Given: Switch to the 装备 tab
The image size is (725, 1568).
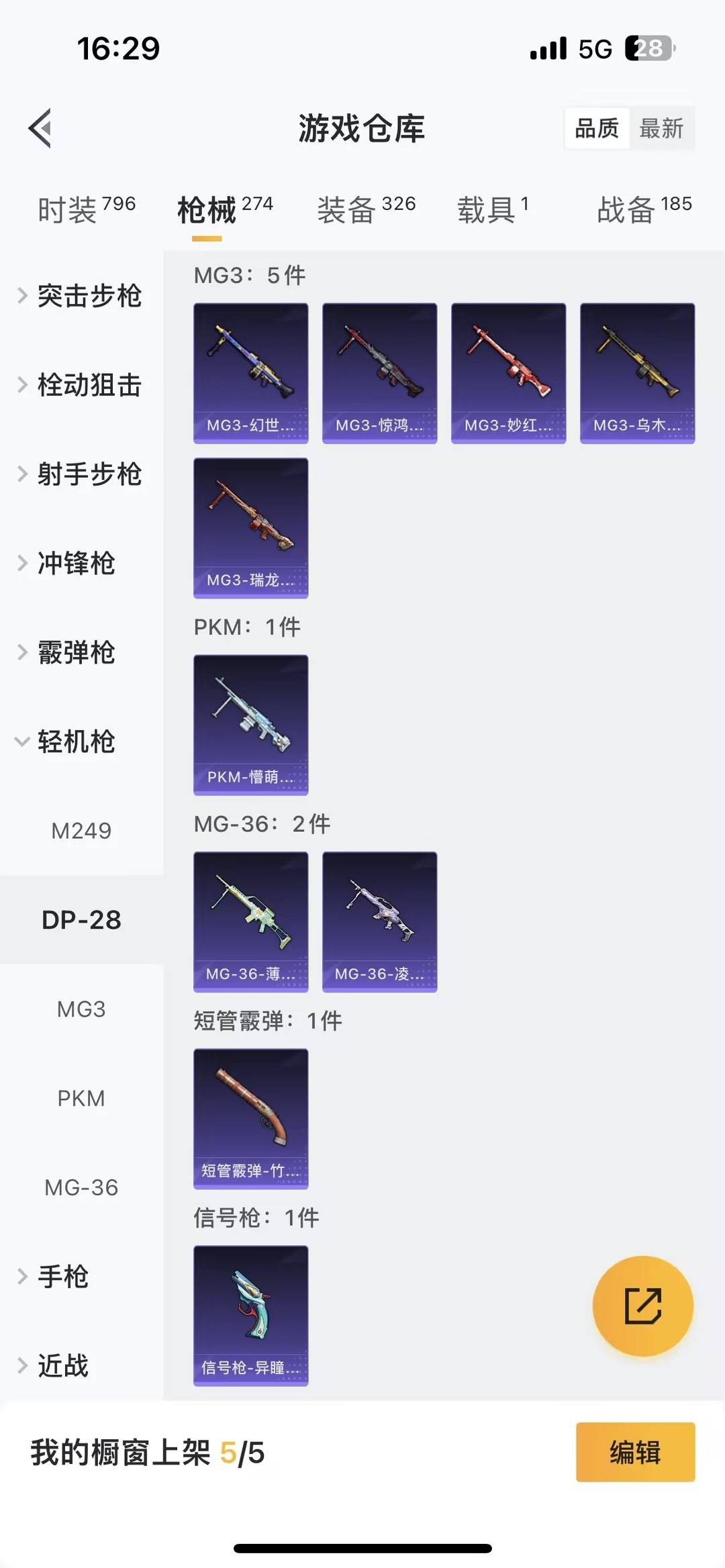Looking at the screenshot, I should tap(364, 209).
